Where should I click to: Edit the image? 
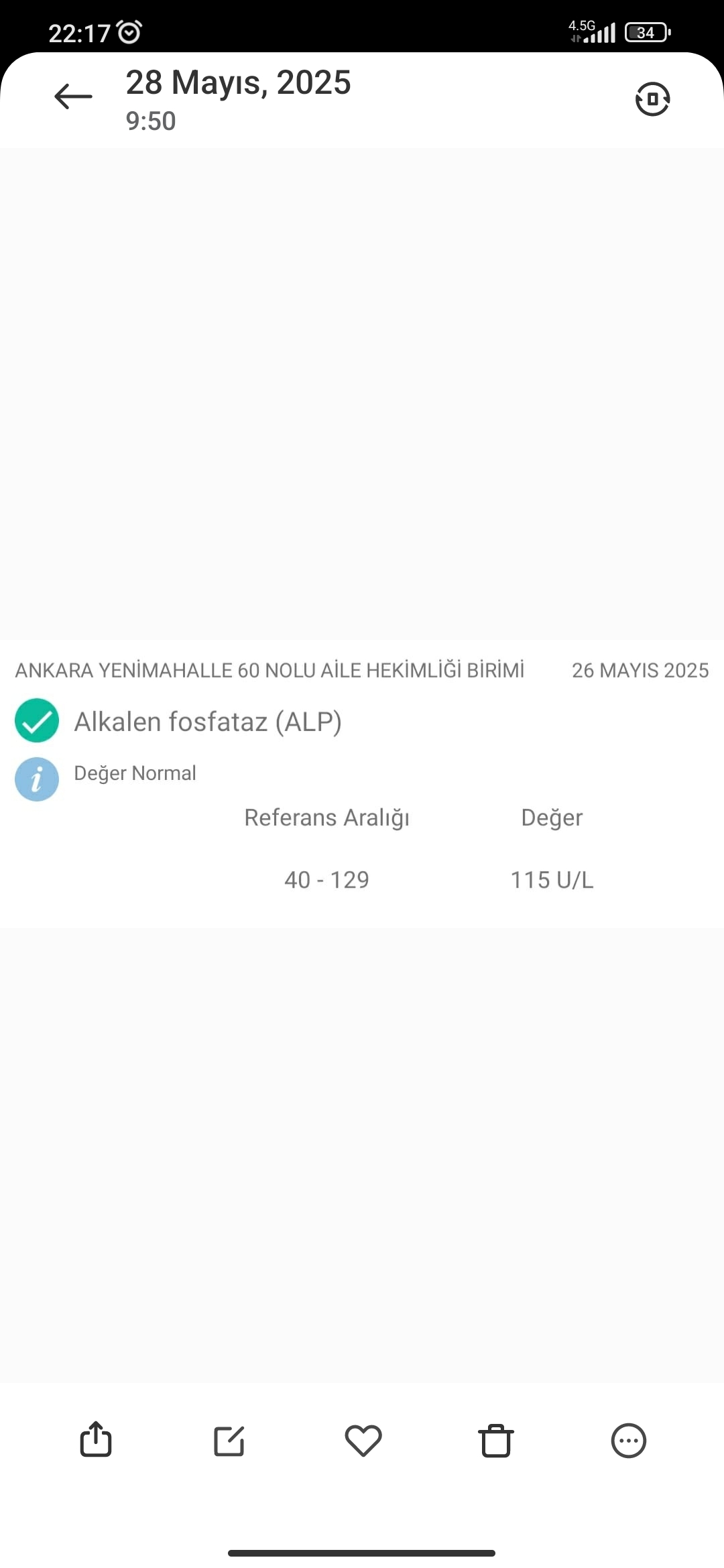(229, 1441)
